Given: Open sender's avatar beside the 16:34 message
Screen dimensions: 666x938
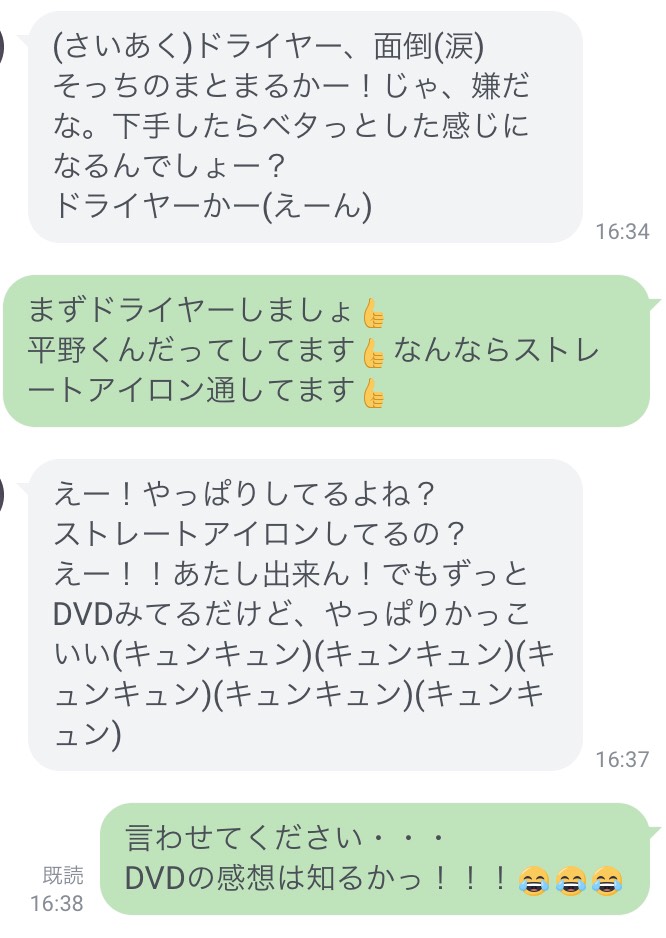Looking at the screenshot, I should [3, 42].
